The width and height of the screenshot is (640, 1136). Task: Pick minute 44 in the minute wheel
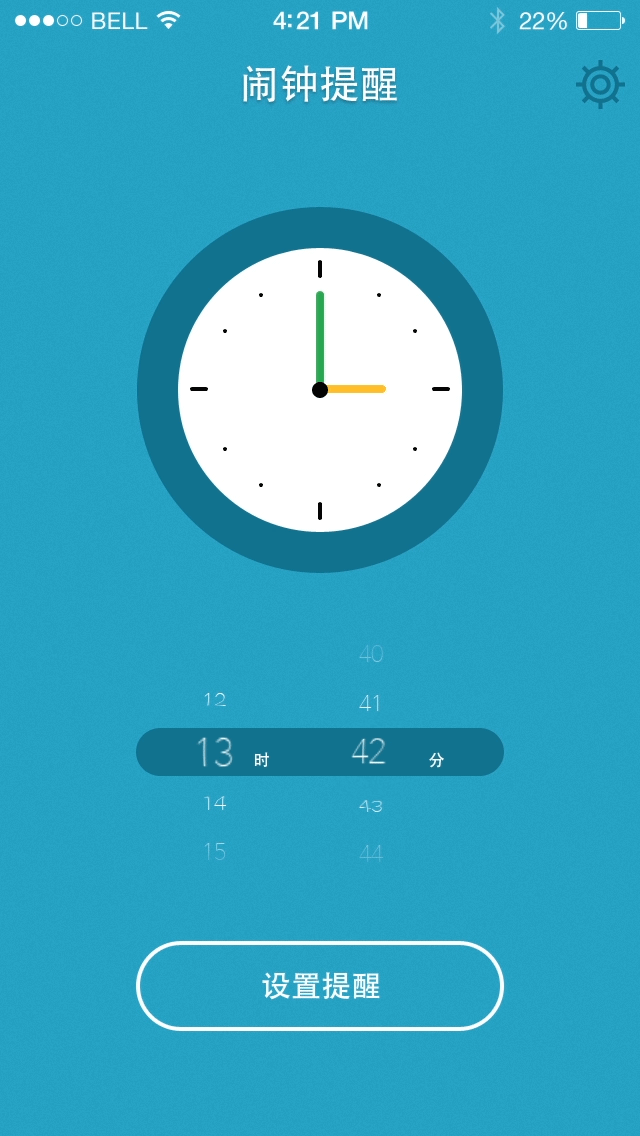click(370, 854)
